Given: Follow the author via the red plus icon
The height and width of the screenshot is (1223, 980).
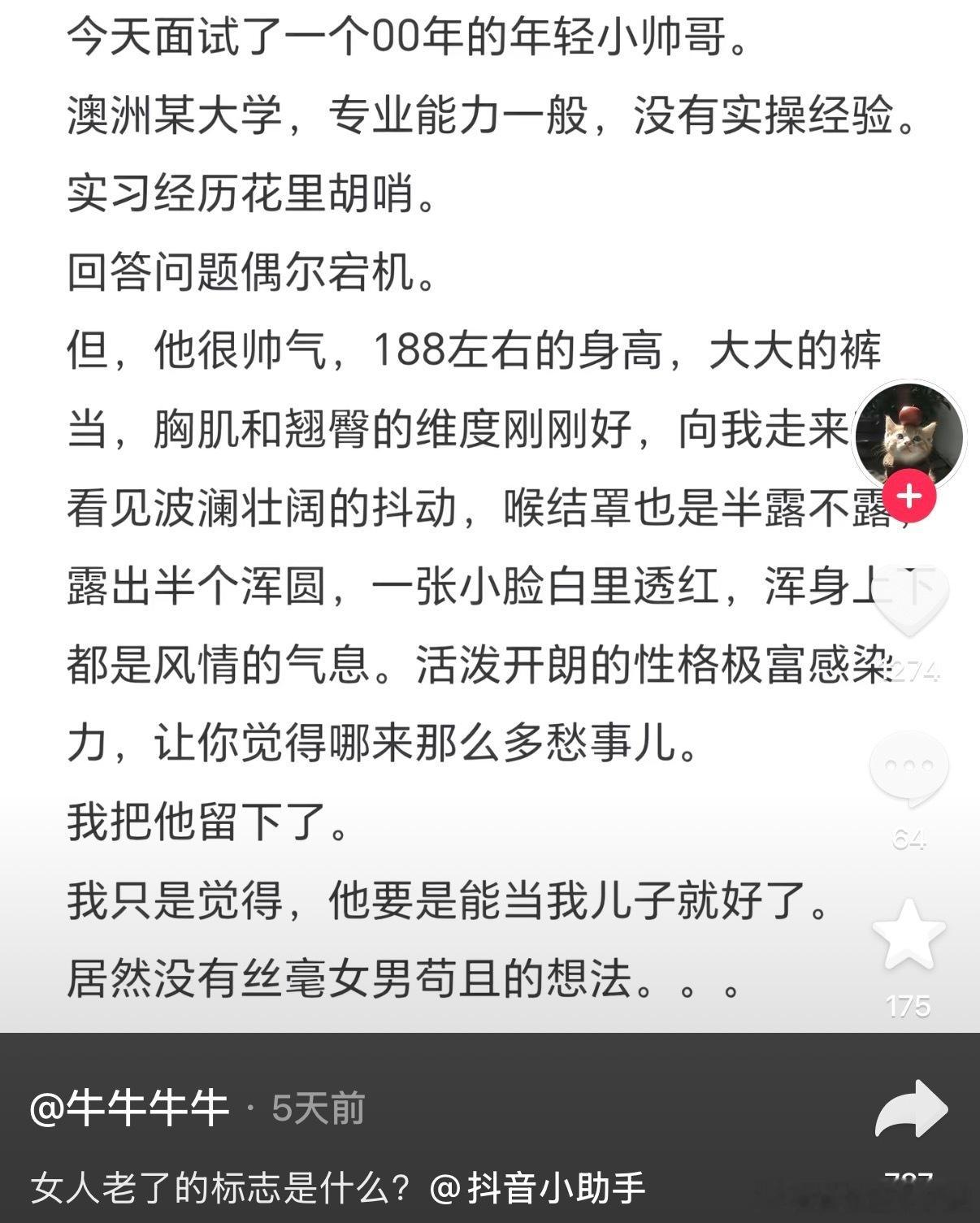Looking at the screenshot, I should 910,496.
